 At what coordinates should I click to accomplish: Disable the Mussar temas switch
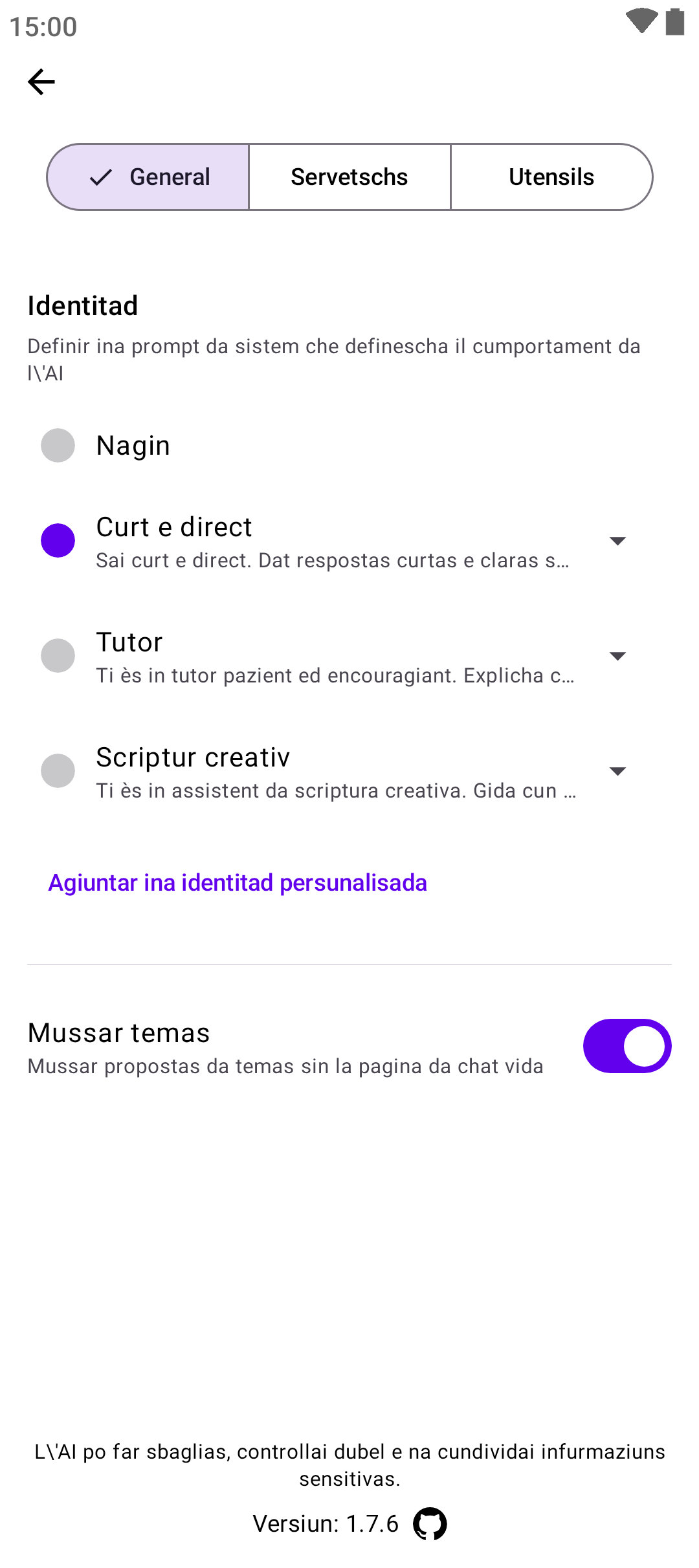[x=627, y=1046]
